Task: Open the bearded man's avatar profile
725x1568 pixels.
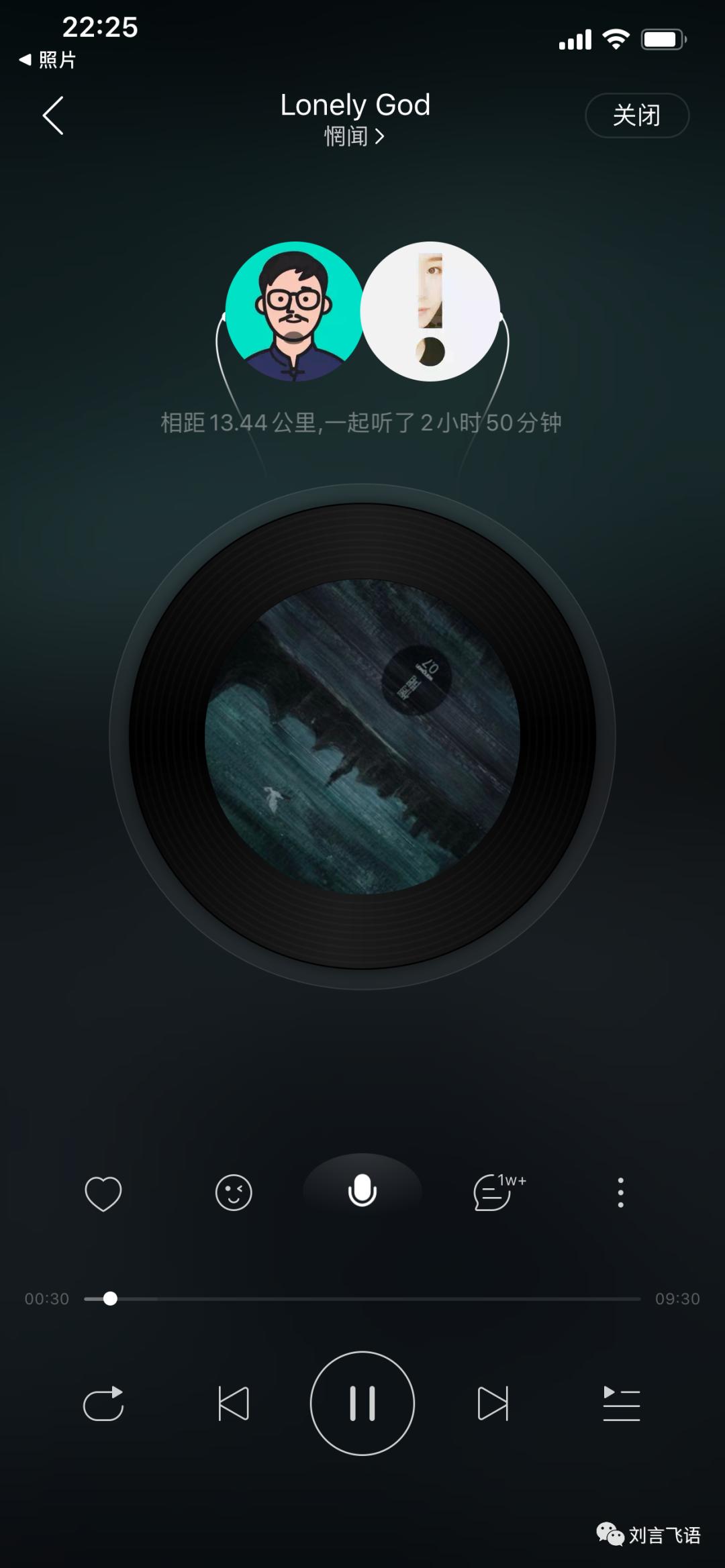Action: 294,311
